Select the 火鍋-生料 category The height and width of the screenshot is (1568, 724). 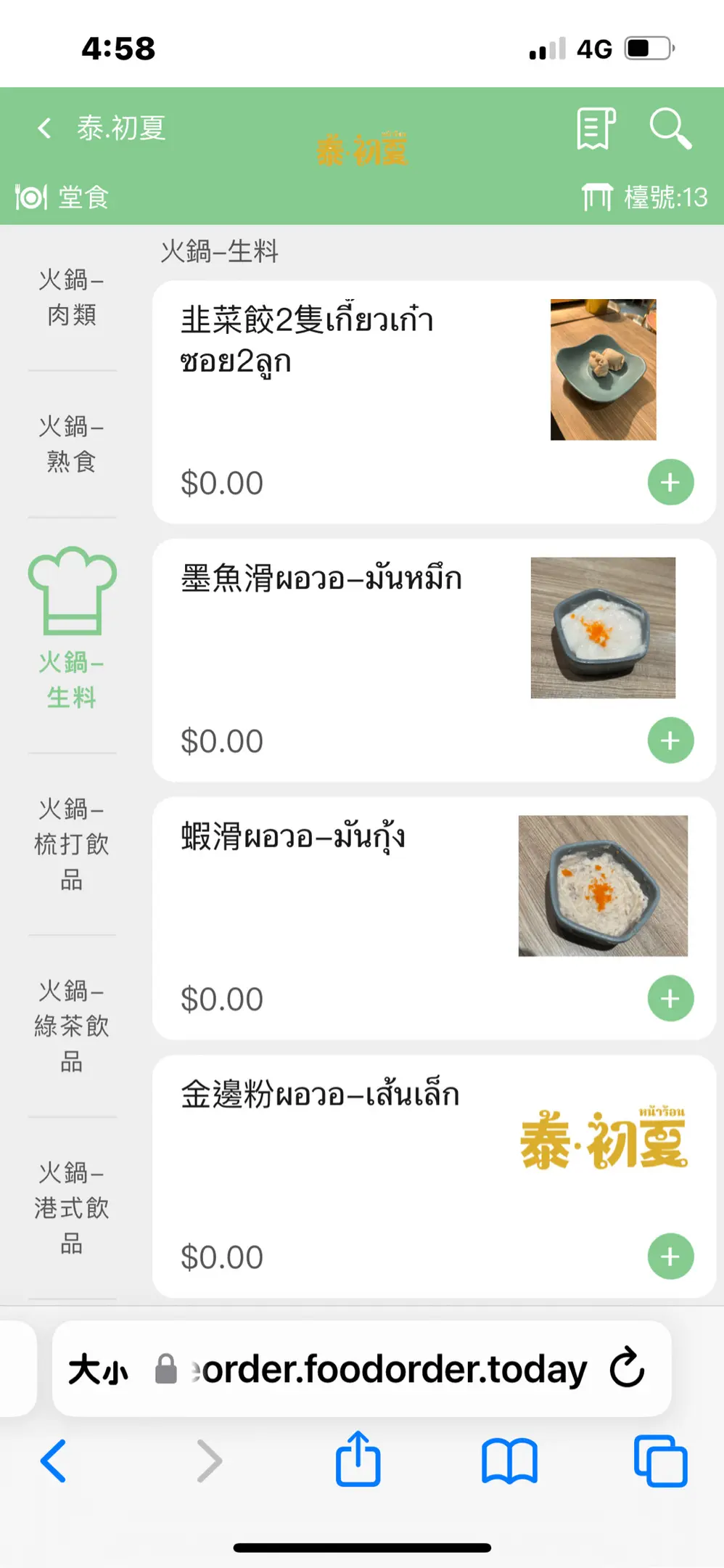[72, 630]
